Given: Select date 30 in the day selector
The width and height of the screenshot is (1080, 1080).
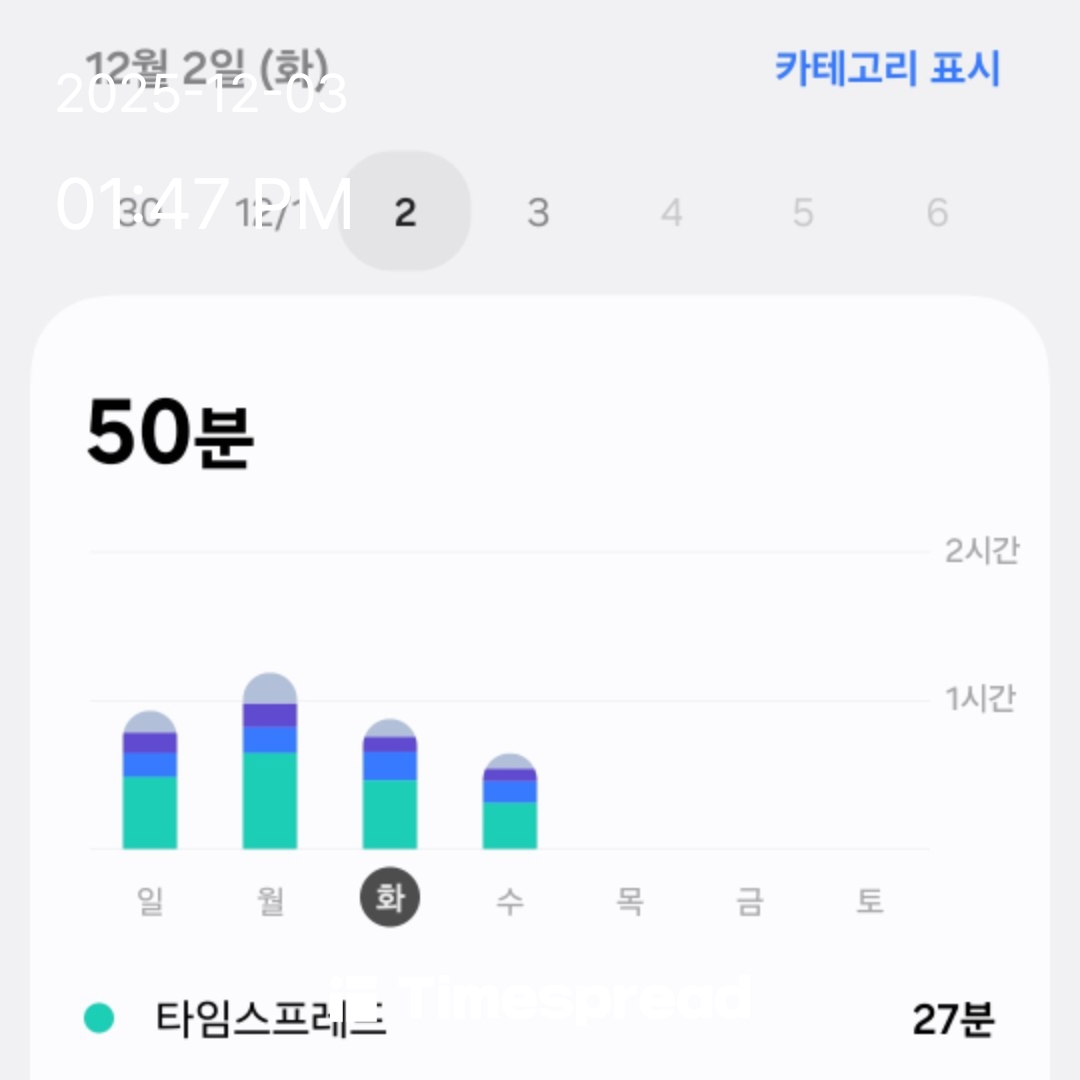Looking at the screenshot, I should click(140, 212).
